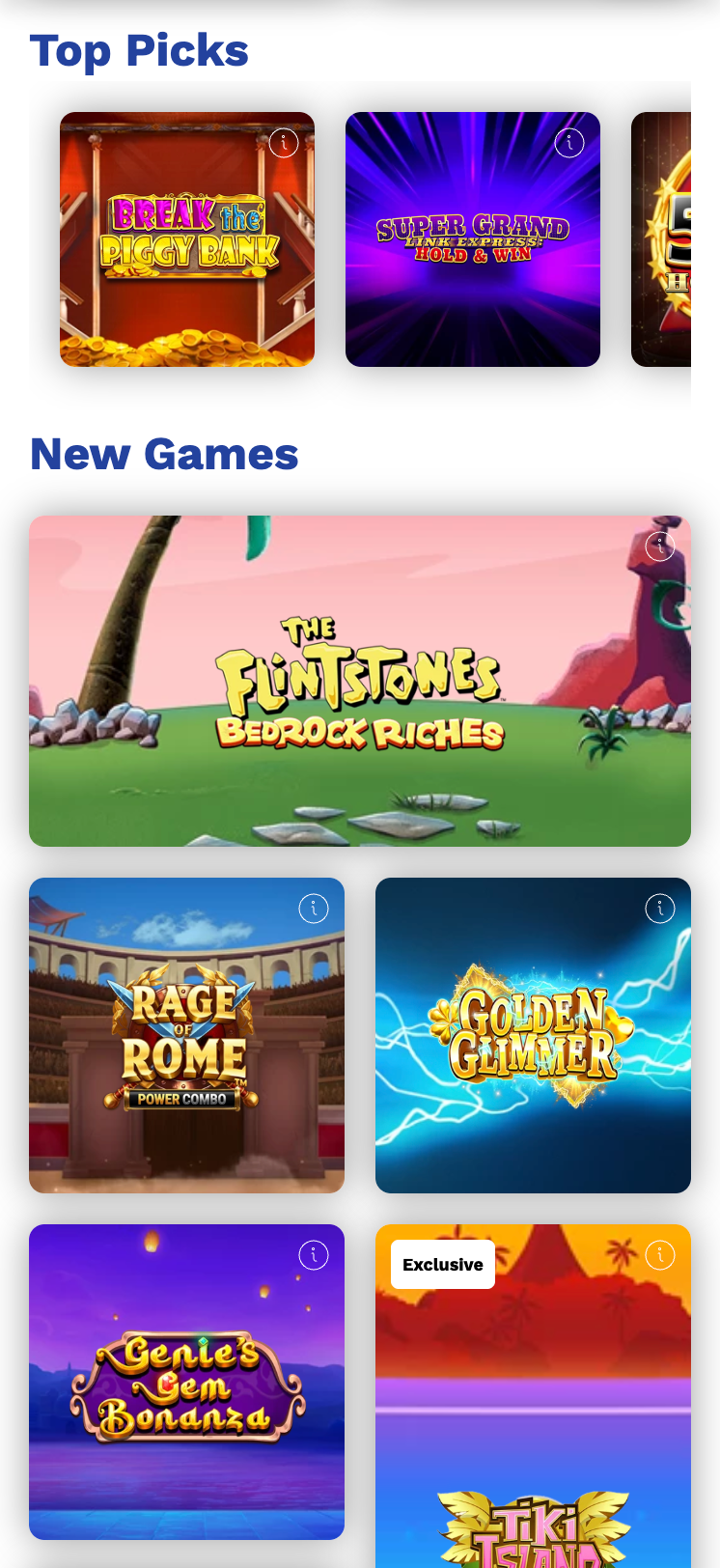720x1568 pixels.
Task: Click the info icon on Genie's Gem Bonanza
Action: click(313, 1254)
